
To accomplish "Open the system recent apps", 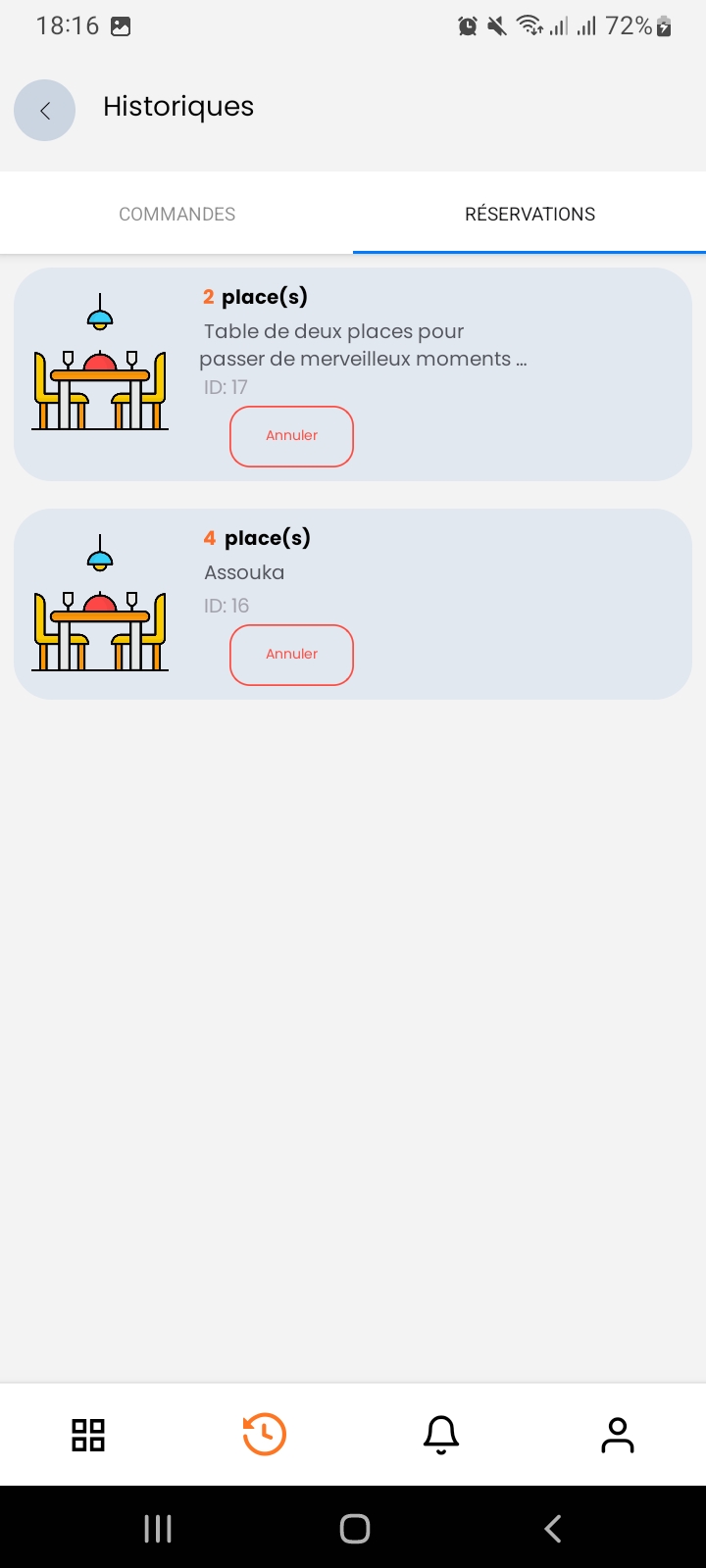I will [x=158, y=1529].
